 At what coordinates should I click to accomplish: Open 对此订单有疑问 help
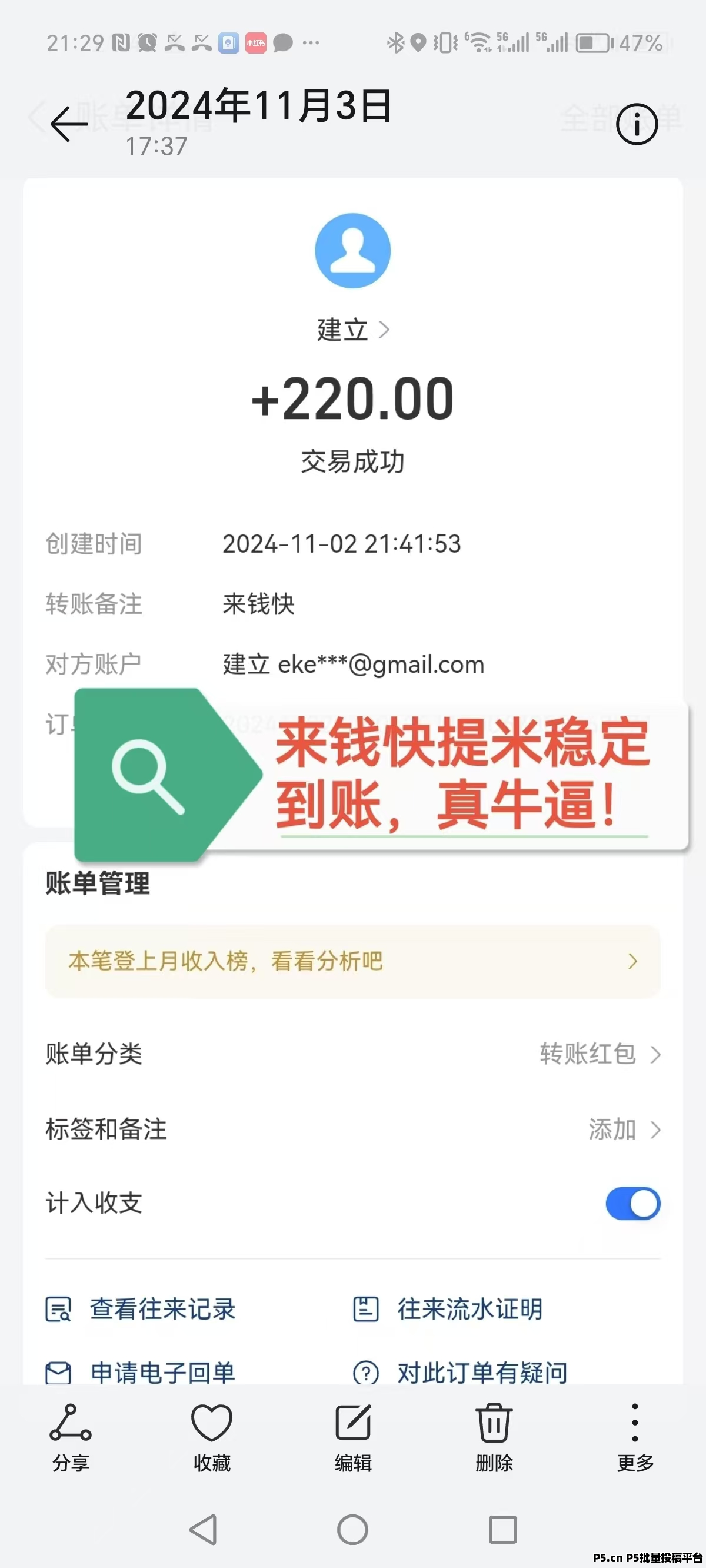[460, 1373]
